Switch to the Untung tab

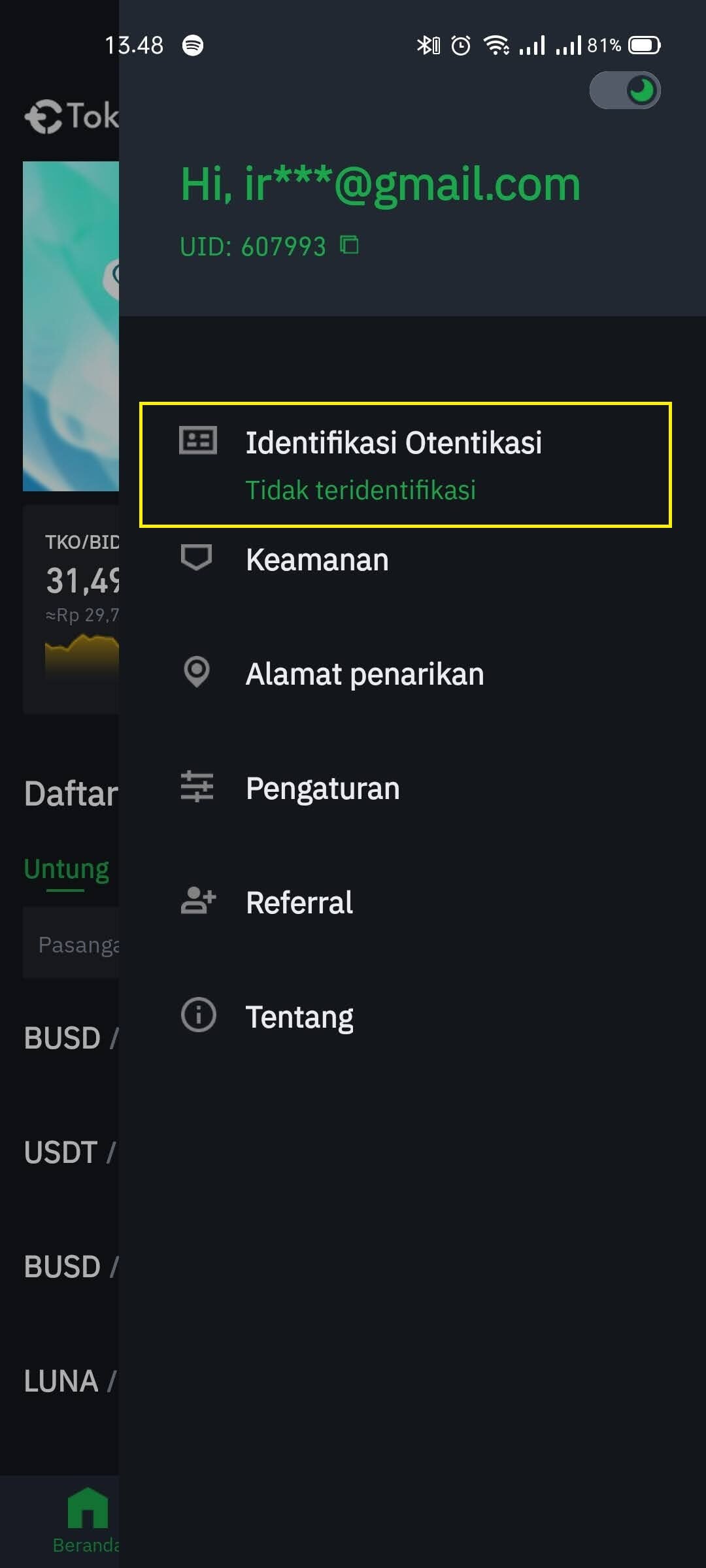65,869
